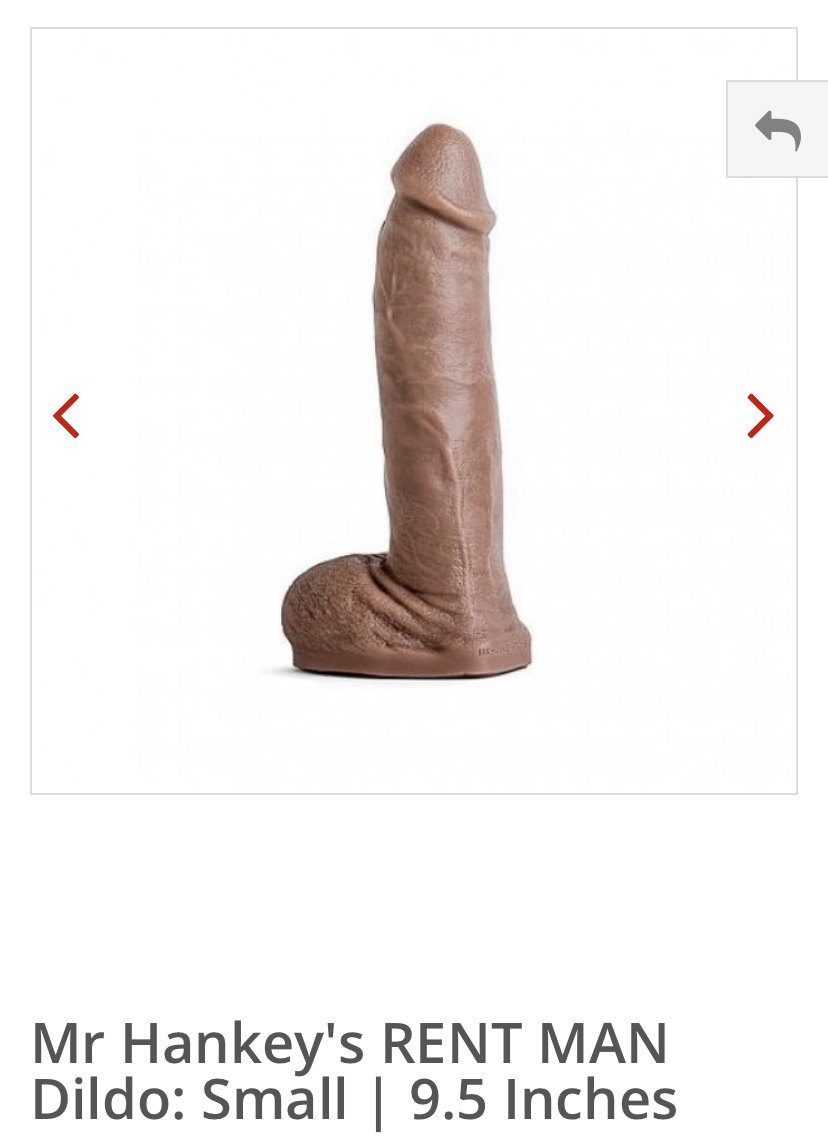This screenshot has height=1142, width=828.
Task: Show the next product image
Action: pyautogui.click(x=760, y=416)
